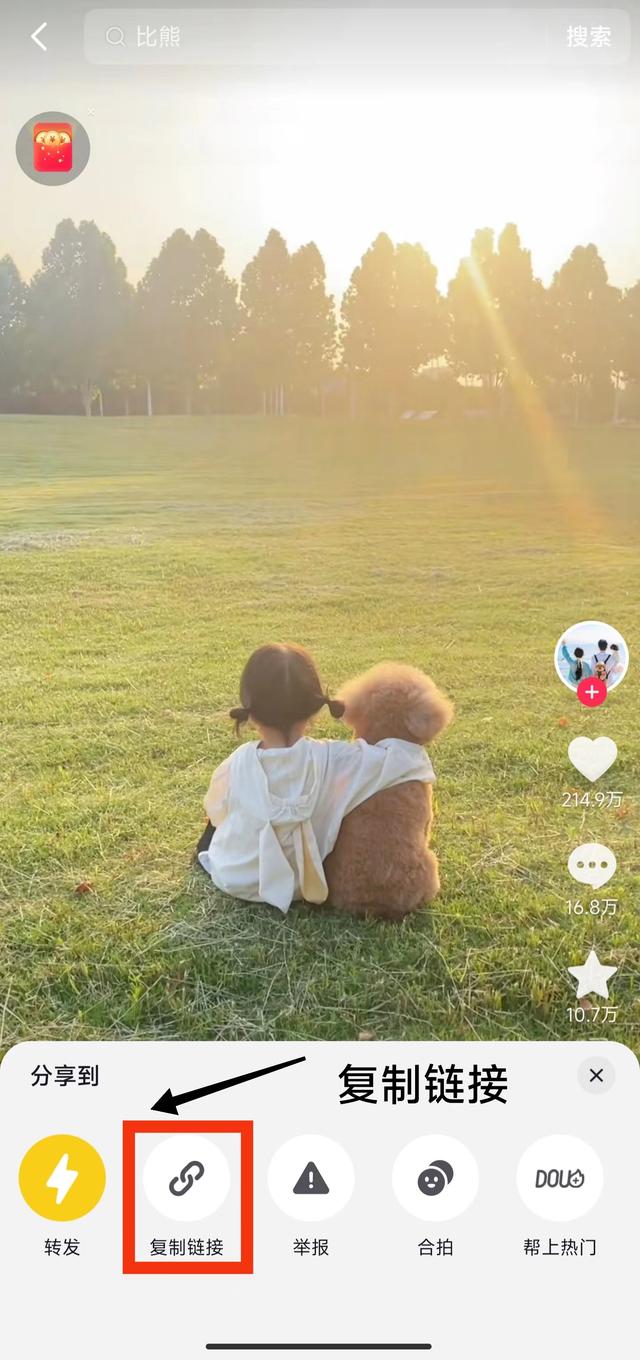Start a duet with 合拍
The height and width of the screenshot is (1360, 640).
435,1178
